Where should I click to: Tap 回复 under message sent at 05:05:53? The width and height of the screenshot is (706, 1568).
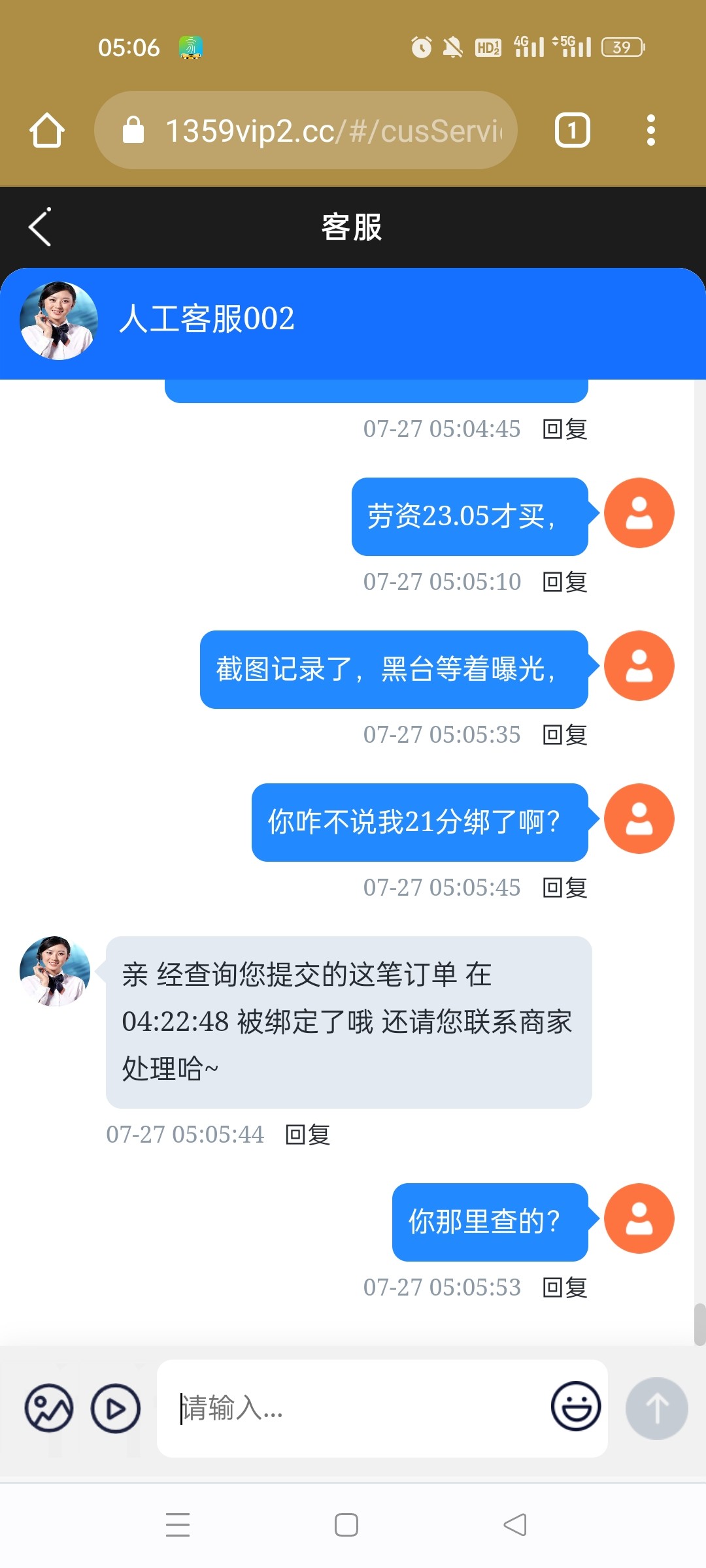point(565,1287)
